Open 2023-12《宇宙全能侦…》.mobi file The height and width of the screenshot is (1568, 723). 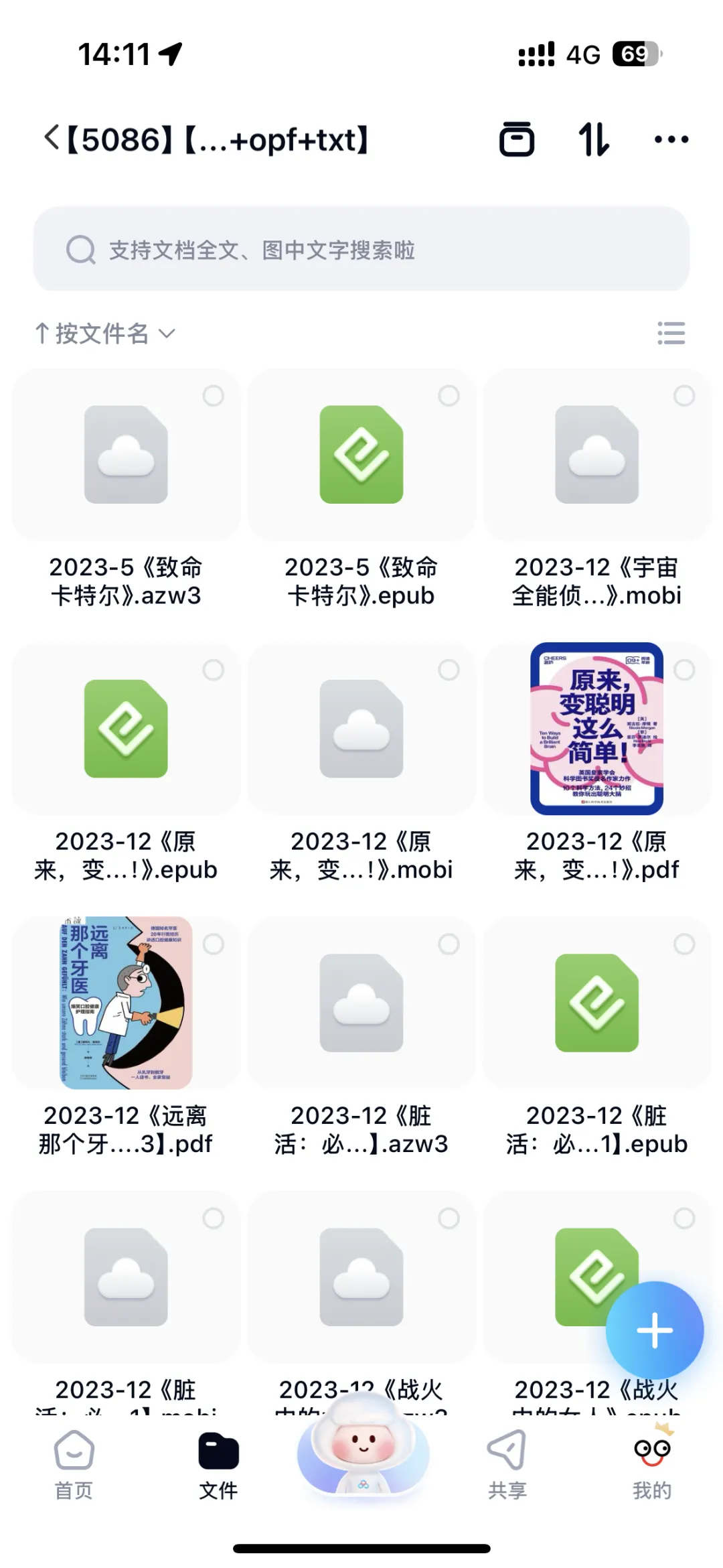(596, 455)
